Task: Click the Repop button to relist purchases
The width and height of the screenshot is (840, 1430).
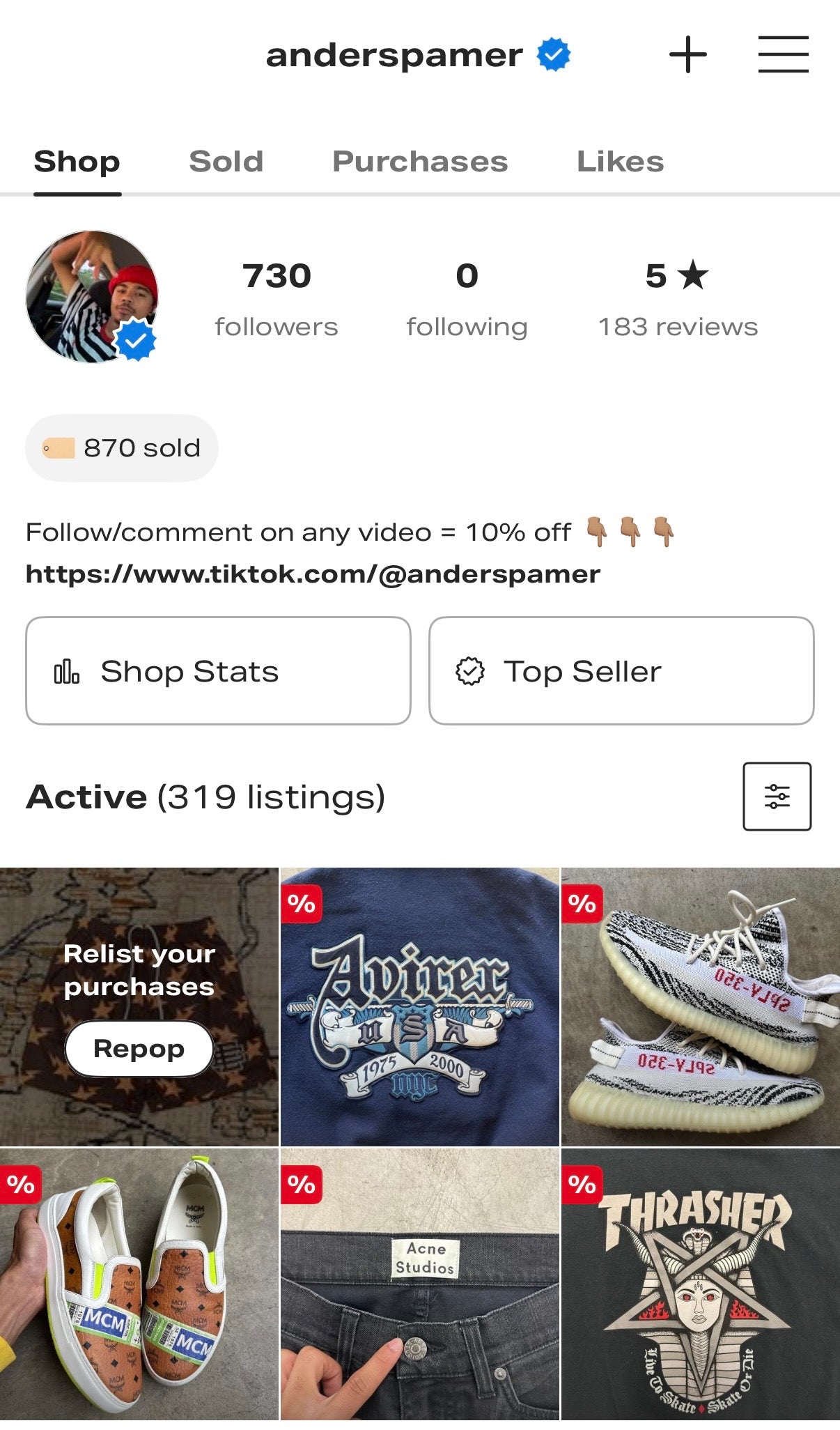Action: click(x=139, y=1048)
